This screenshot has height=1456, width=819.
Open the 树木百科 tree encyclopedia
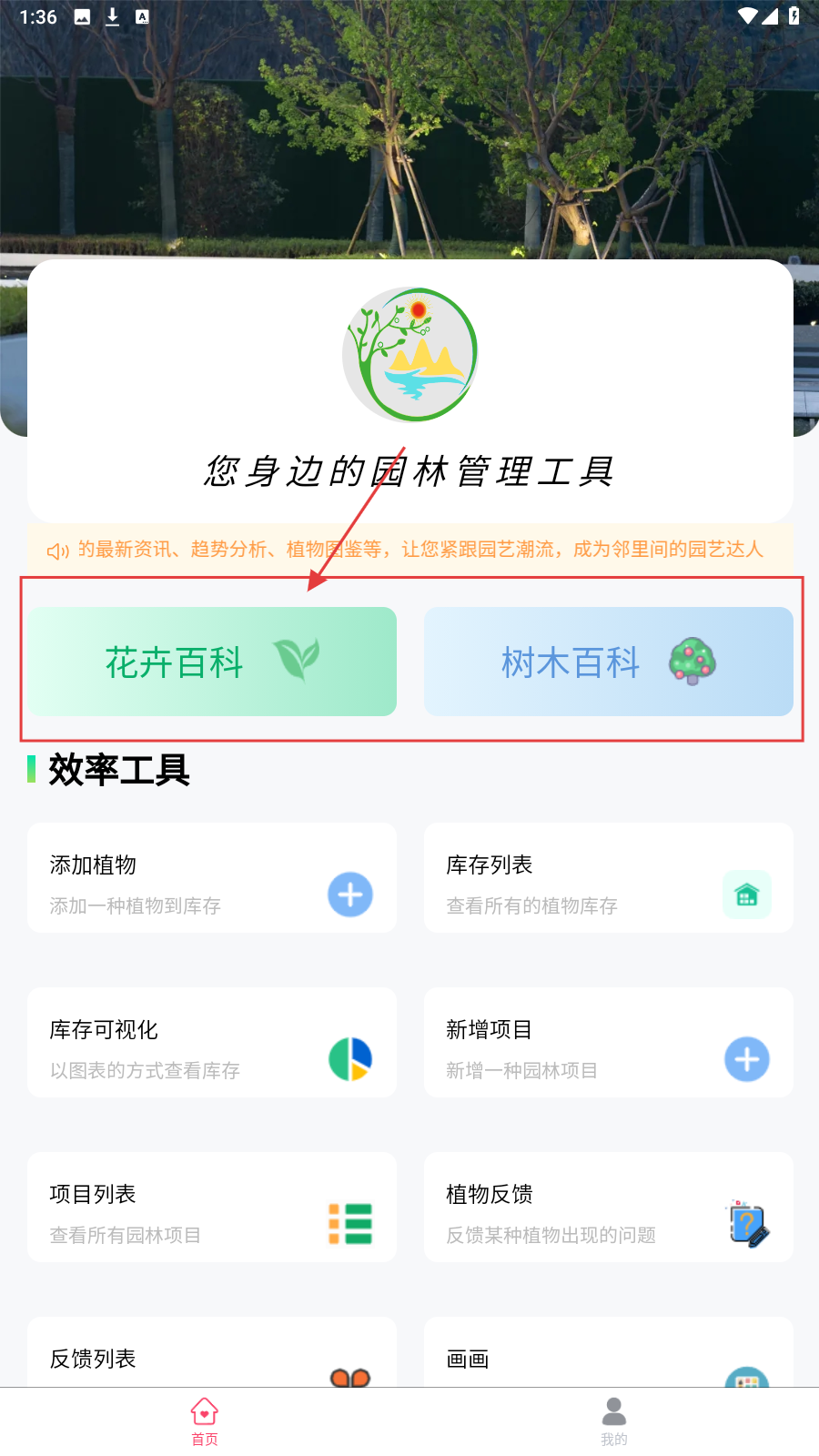pyautogui.click(x=608, y=662)
